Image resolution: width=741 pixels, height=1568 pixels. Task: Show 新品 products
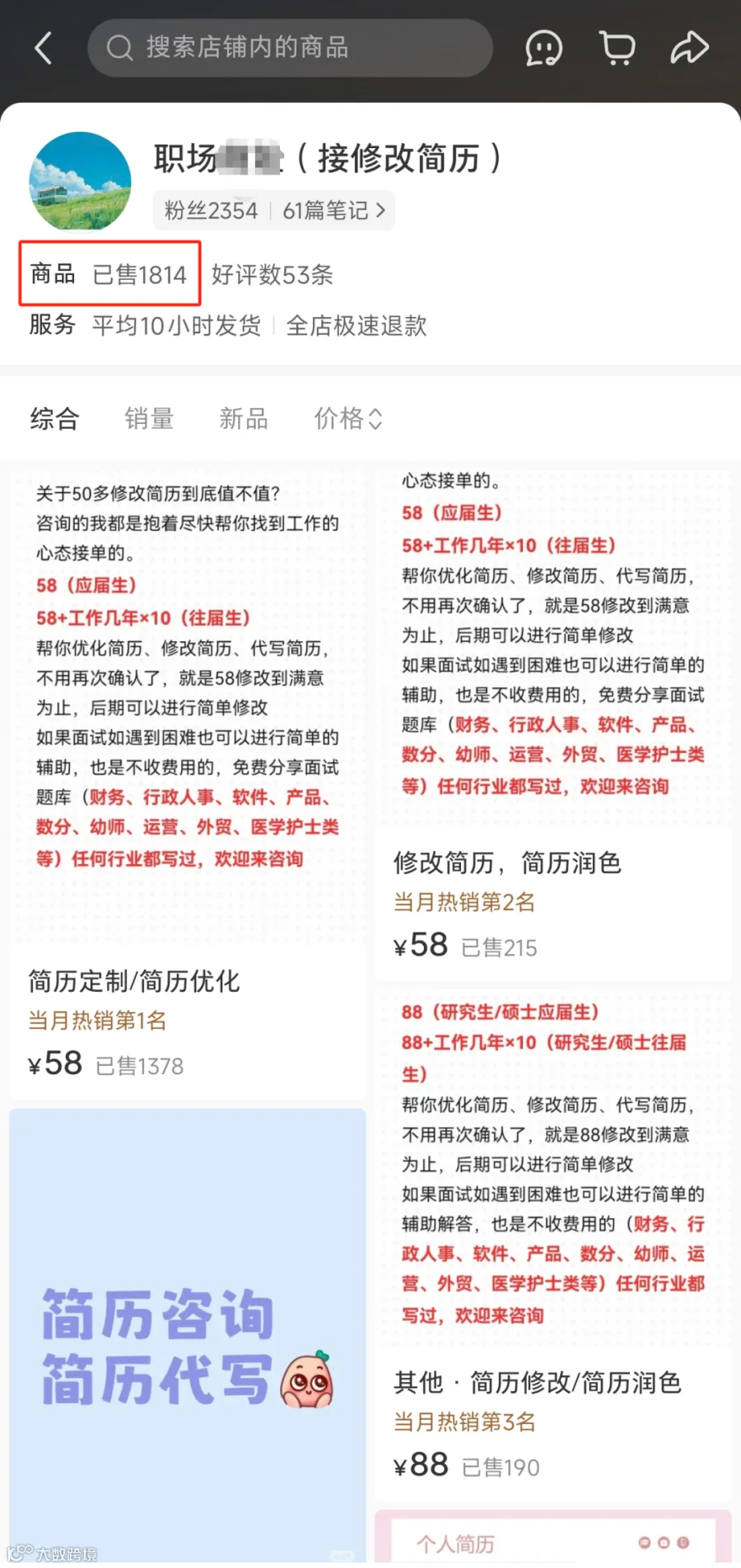pos(244,419)
